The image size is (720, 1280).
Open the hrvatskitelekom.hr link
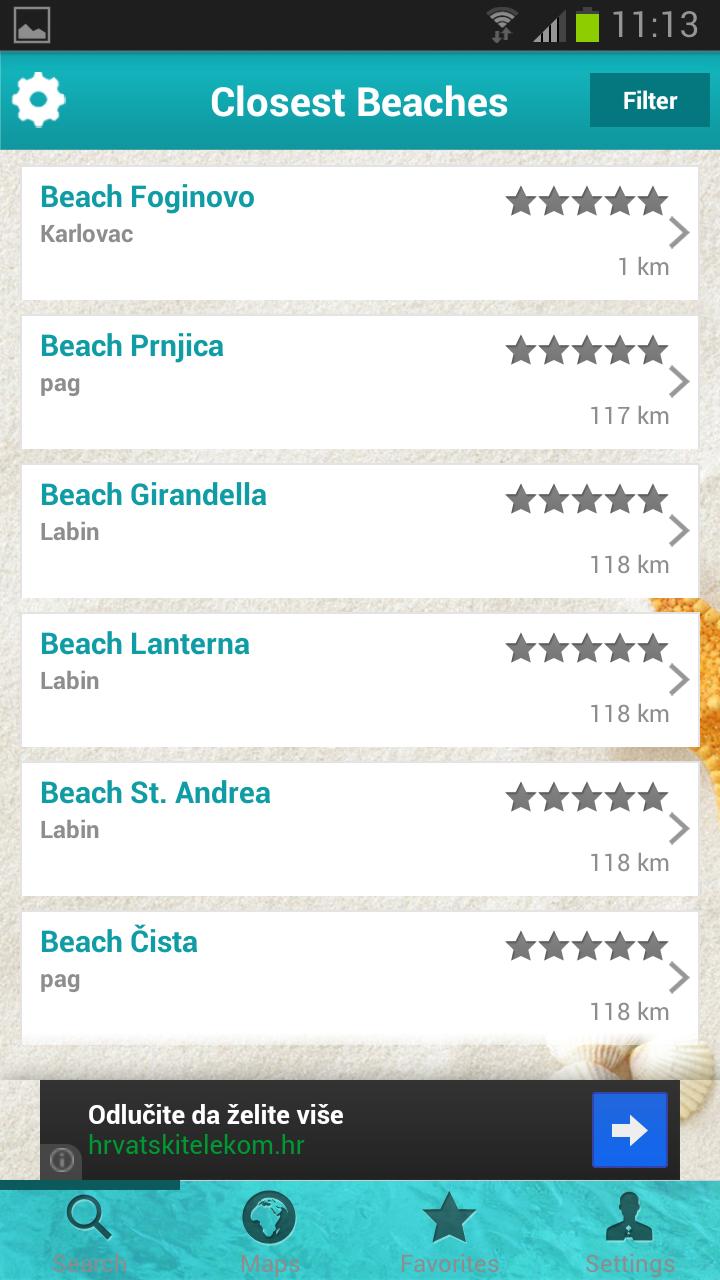pos(196,1146)
